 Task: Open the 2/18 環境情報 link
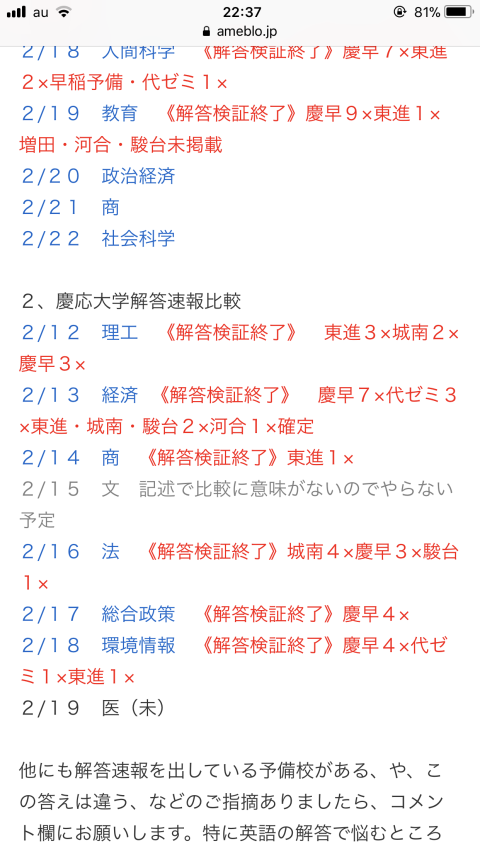pyautogui.click(x=99, y=645)
